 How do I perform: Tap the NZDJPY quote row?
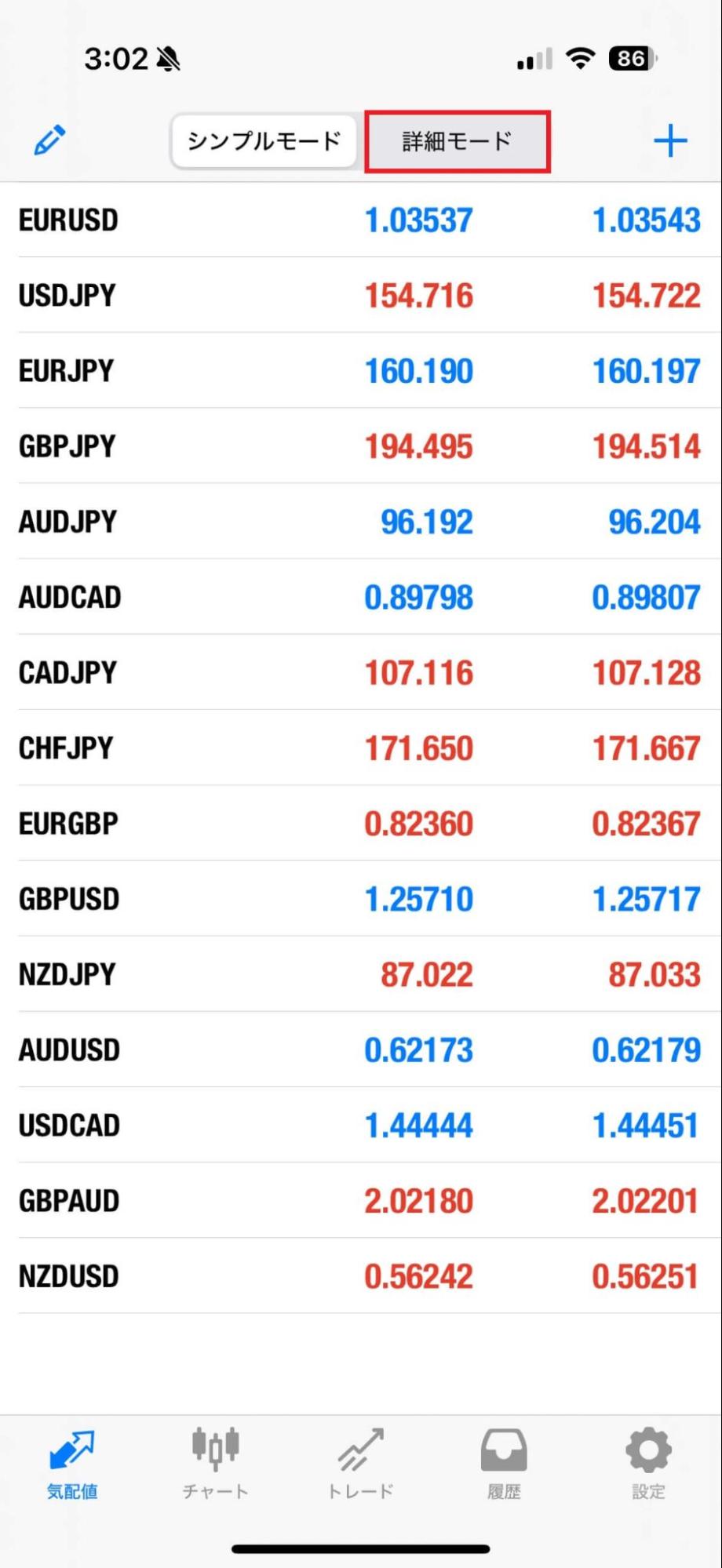pyautogui.click(x=361, y=974)
